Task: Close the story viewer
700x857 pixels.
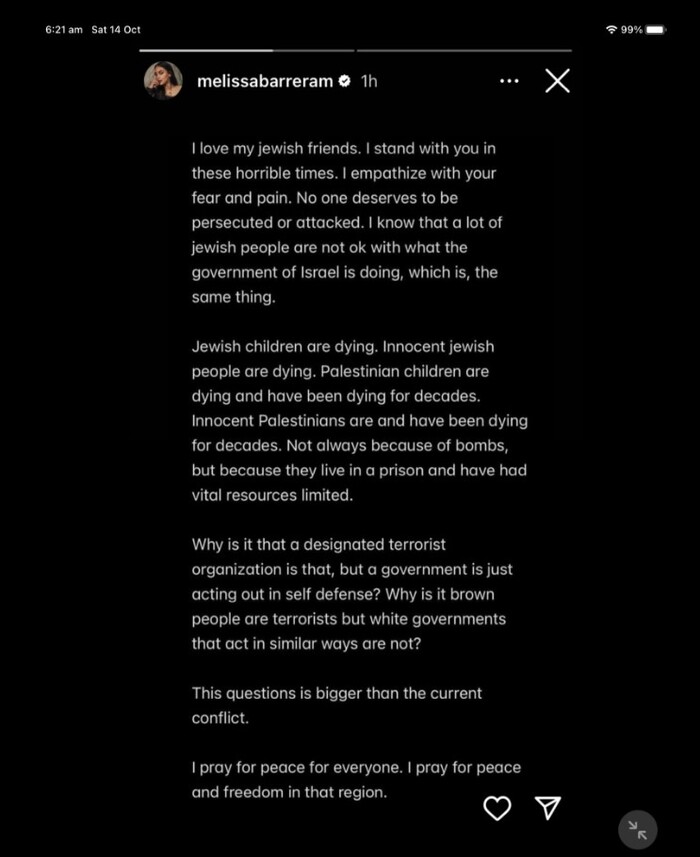Action: (x=557, y=81)
